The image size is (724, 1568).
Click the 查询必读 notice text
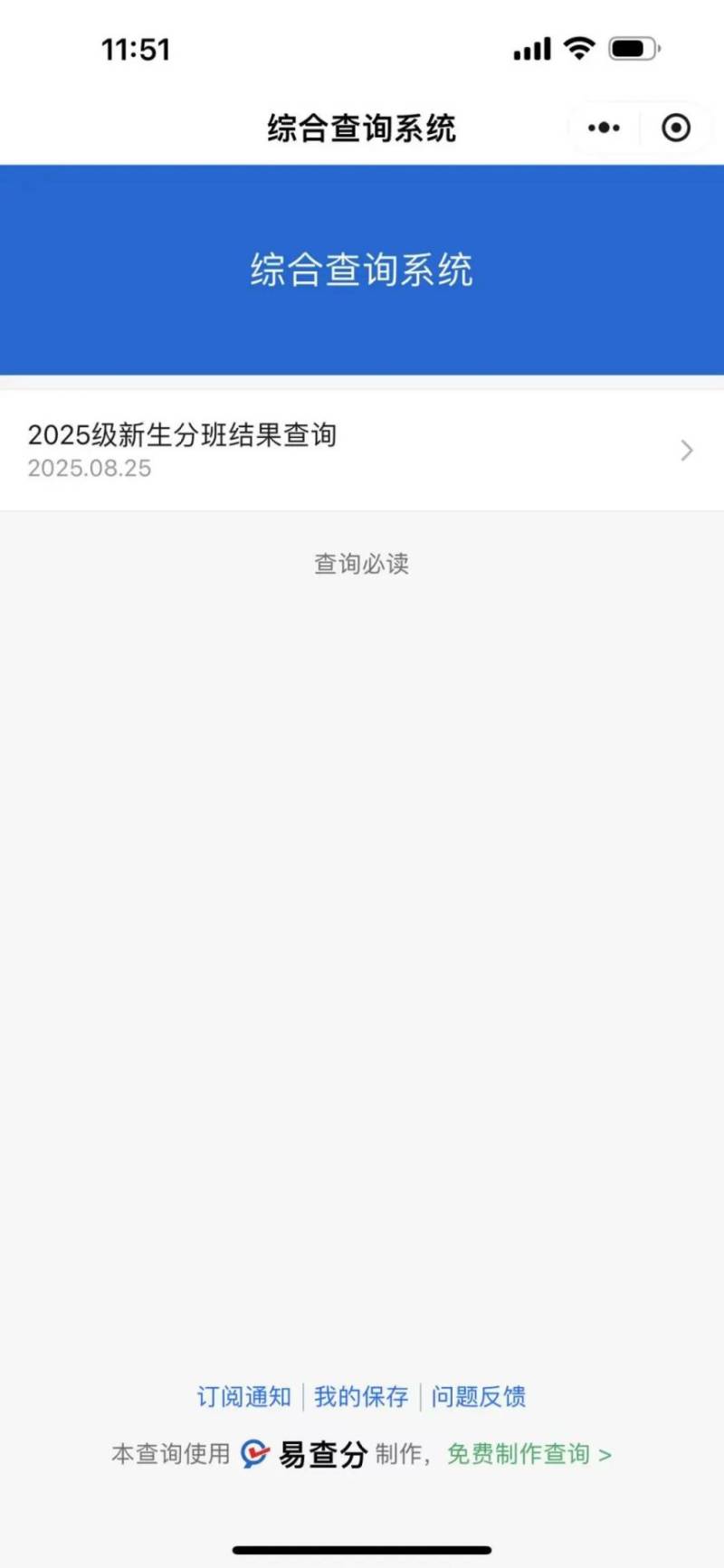(x=361, y=564)
